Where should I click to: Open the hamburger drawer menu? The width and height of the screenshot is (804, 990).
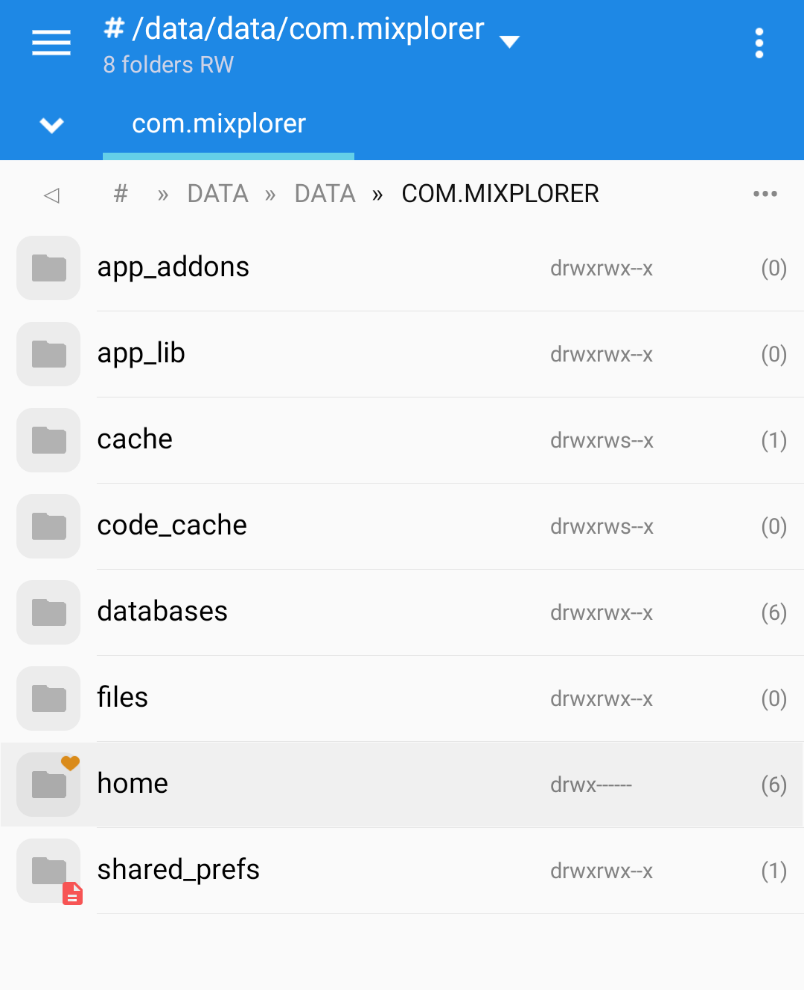coord(51,43)
